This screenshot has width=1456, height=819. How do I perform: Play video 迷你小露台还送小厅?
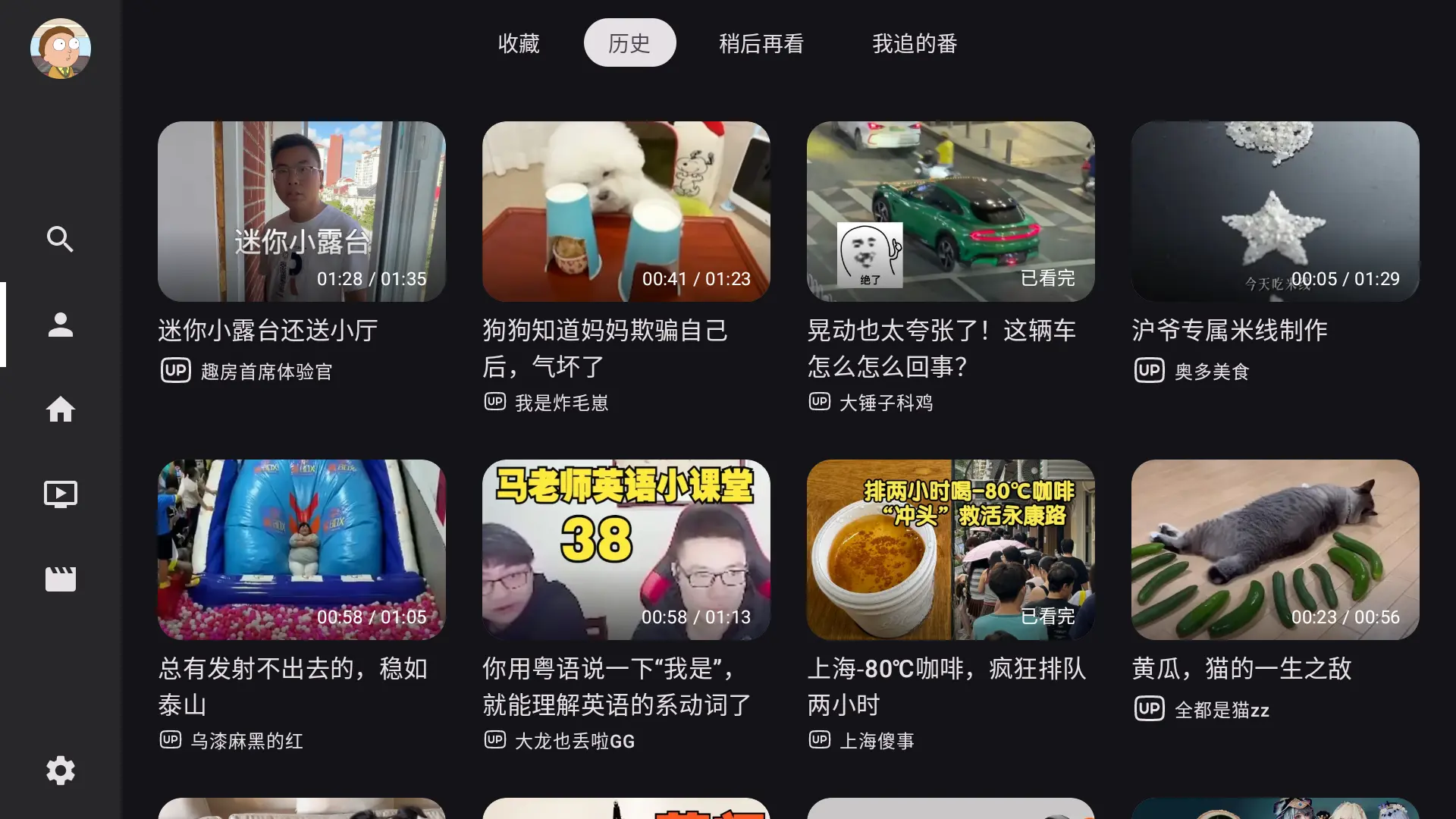[x=302, y=212]
